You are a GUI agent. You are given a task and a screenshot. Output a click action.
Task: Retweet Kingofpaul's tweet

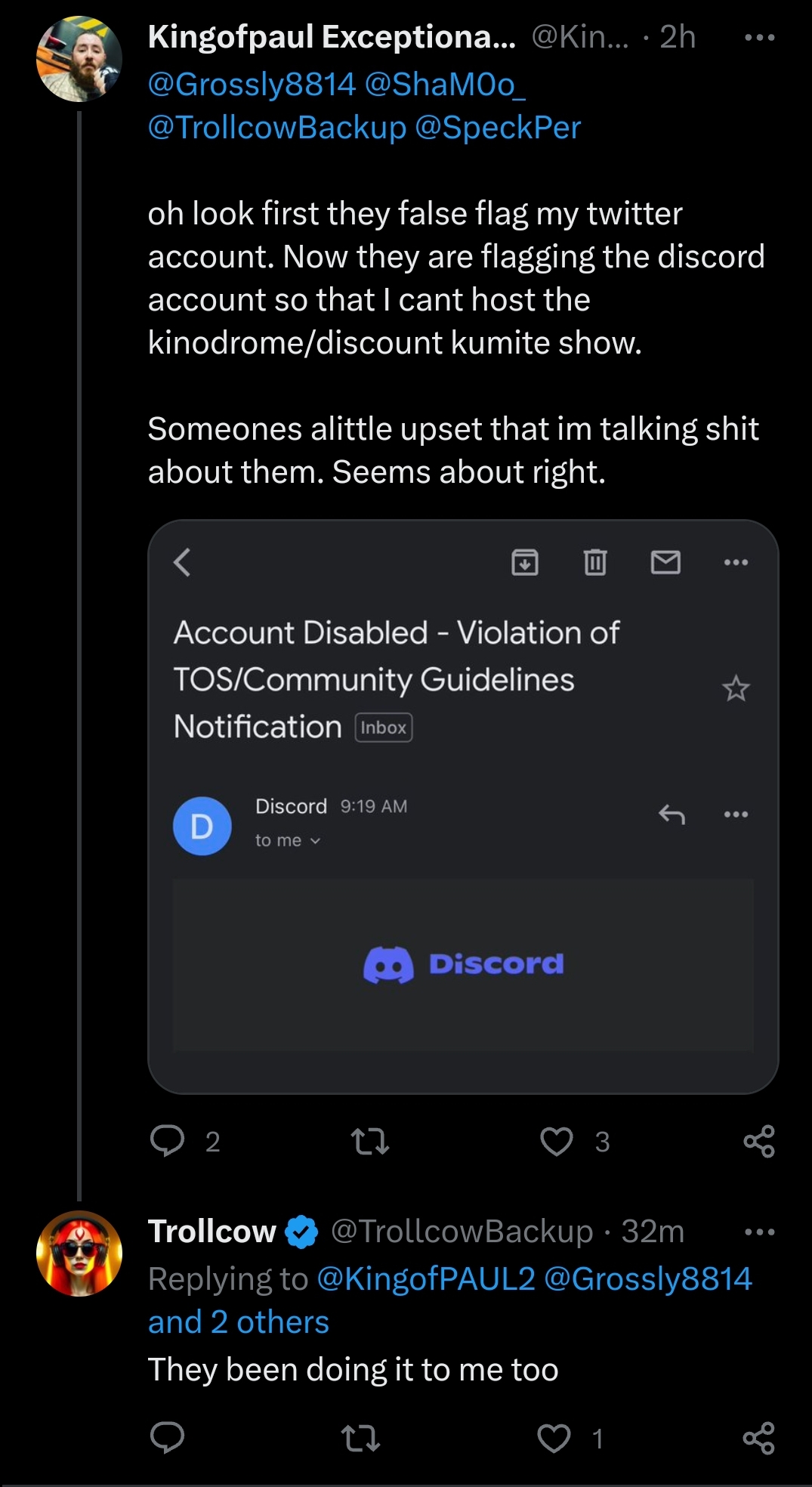point(371,1141)
